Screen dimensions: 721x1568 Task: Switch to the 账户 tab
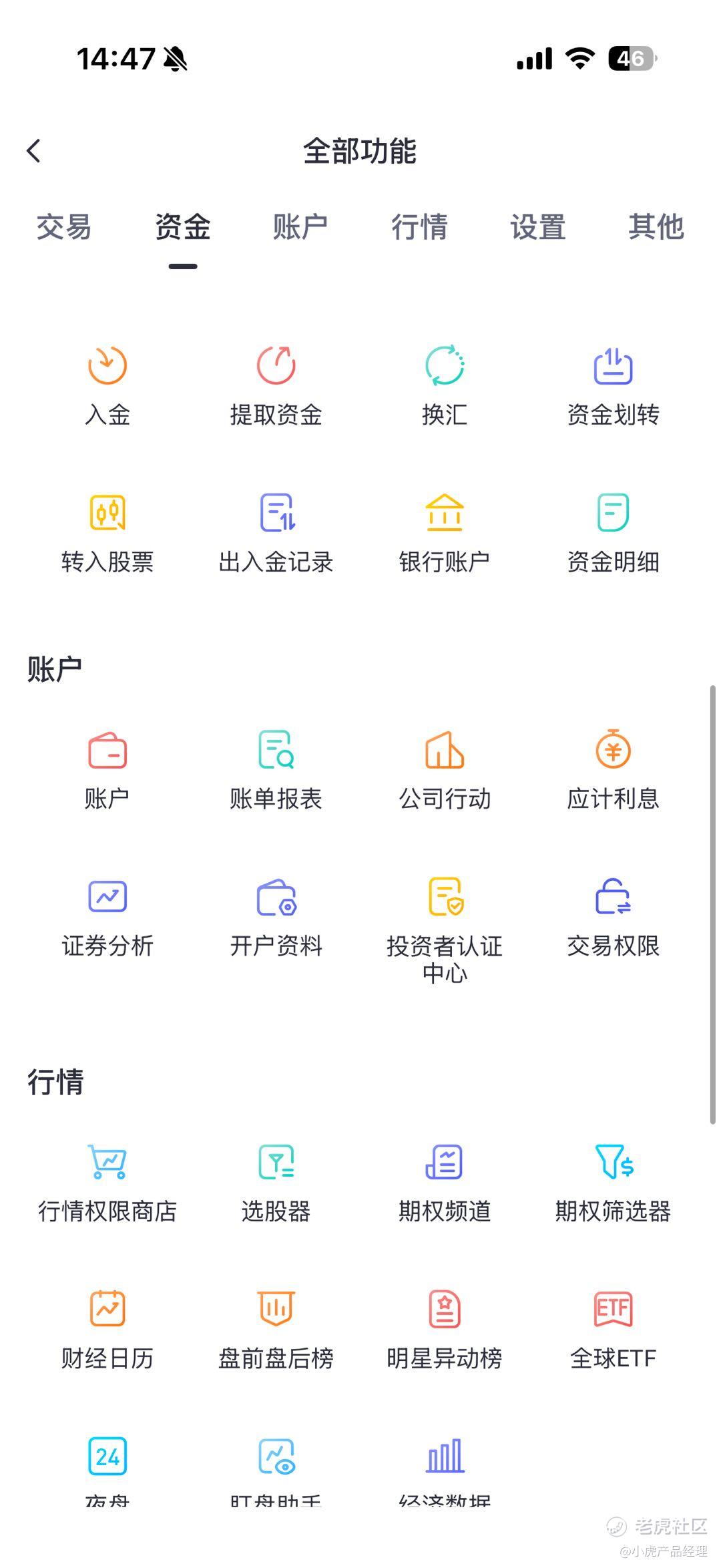click(x=300, y=227)
